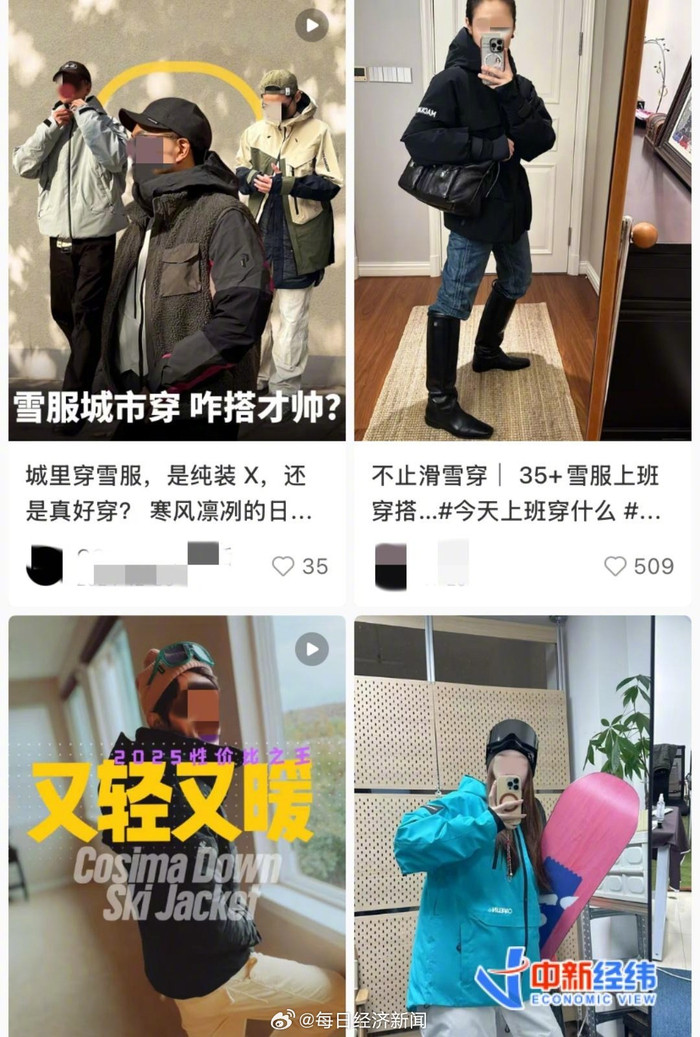Tap the title 不止滑雪穿｜35+雪服上班穿搭
This screenshot has height=1037, width=700.
[x=516, y=494]
